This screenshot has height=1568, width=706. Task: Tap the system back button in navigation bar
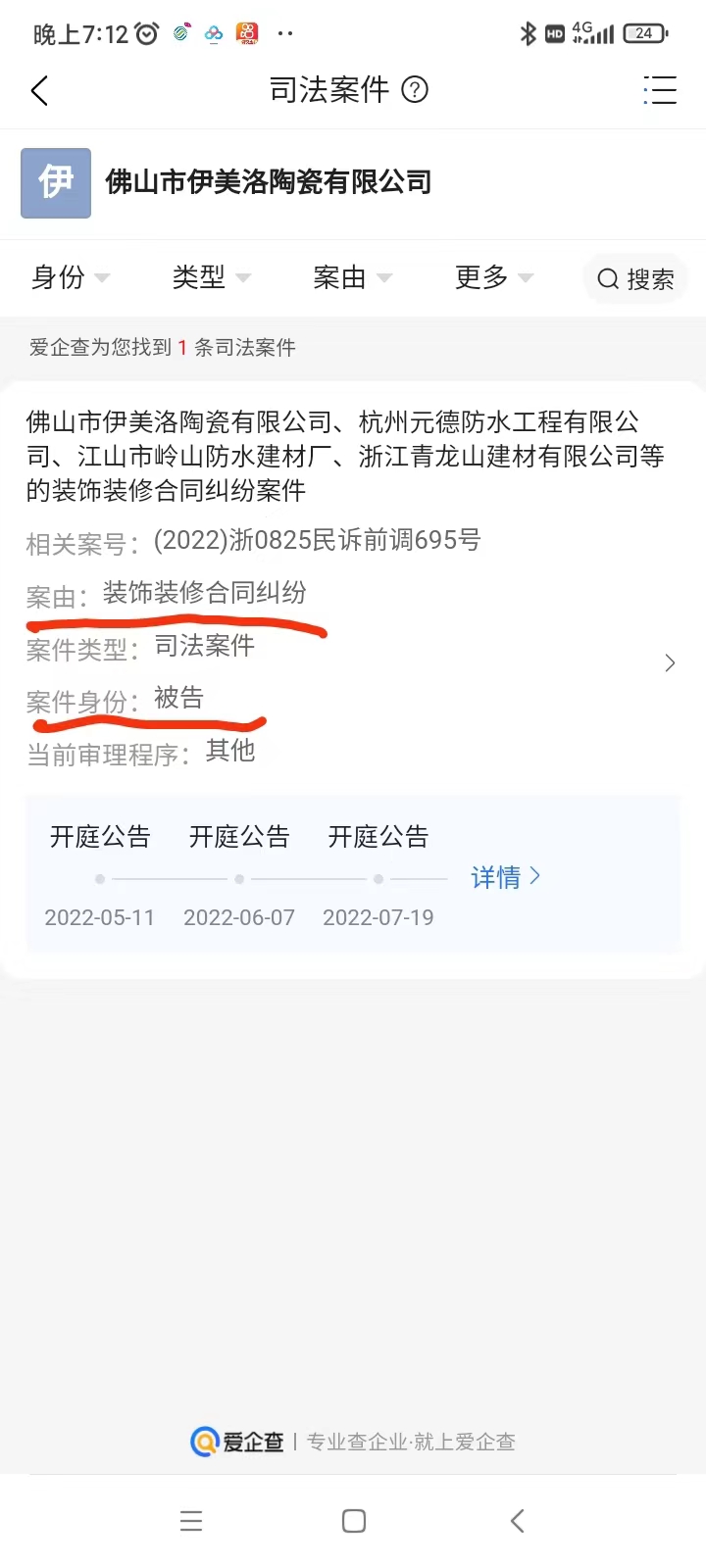point(517,1521)
